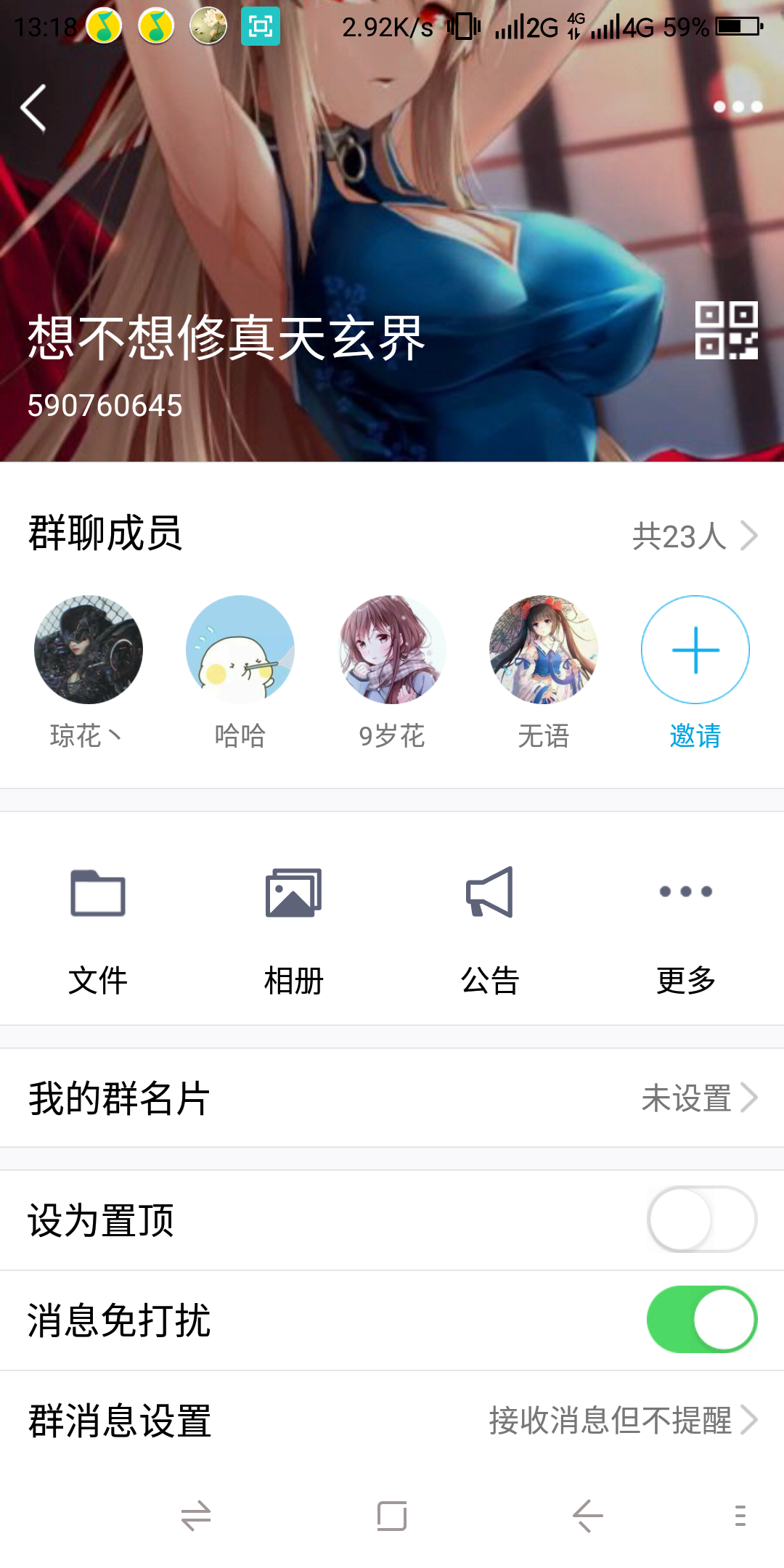The width and height of the screenshot is (784, 1568).
Task: Open the 相册 (Album) icon
Action: point(293,894)
